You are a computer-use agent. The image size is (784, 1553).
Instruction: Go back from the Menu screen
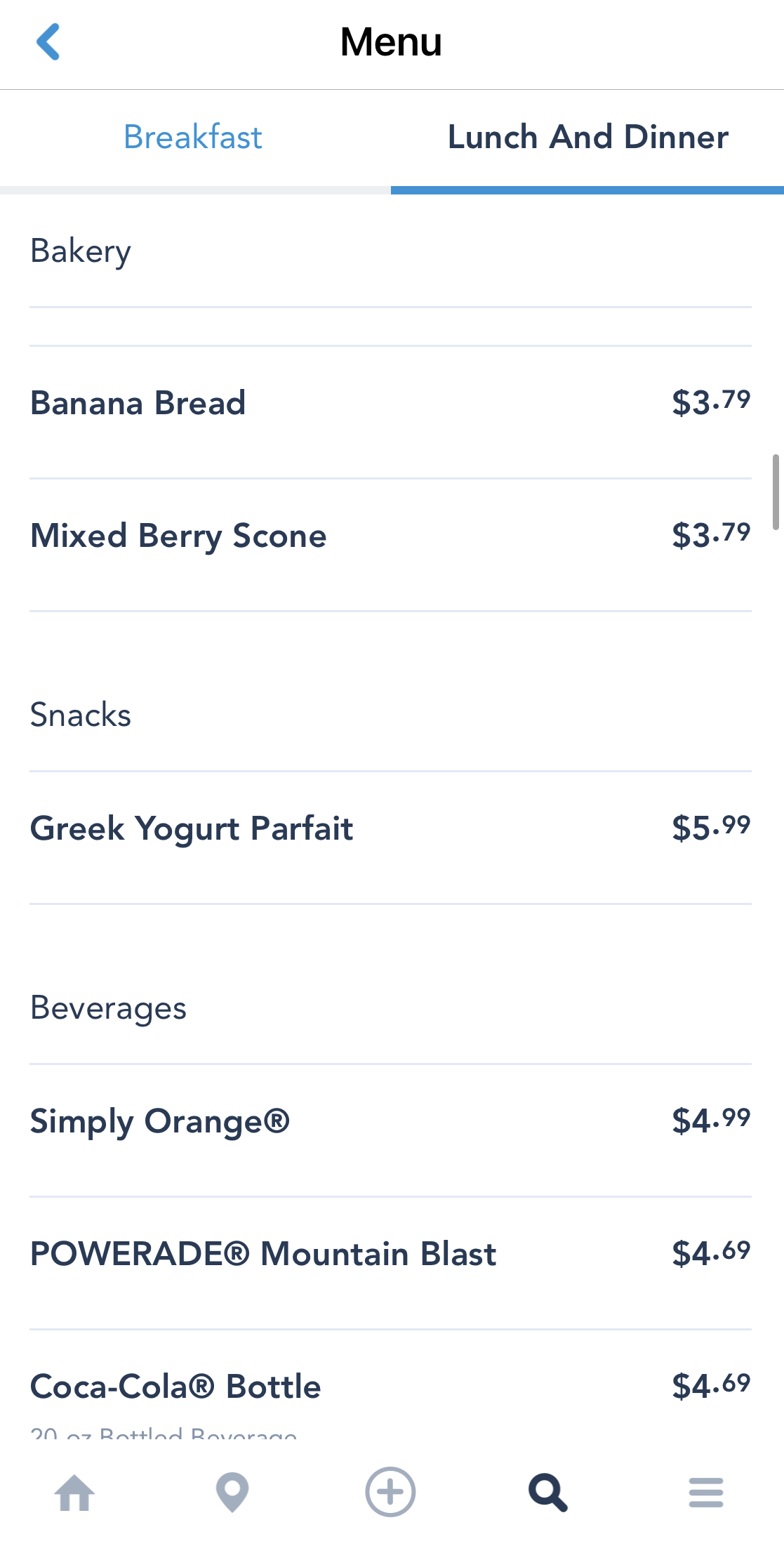[x=48, y=42]
